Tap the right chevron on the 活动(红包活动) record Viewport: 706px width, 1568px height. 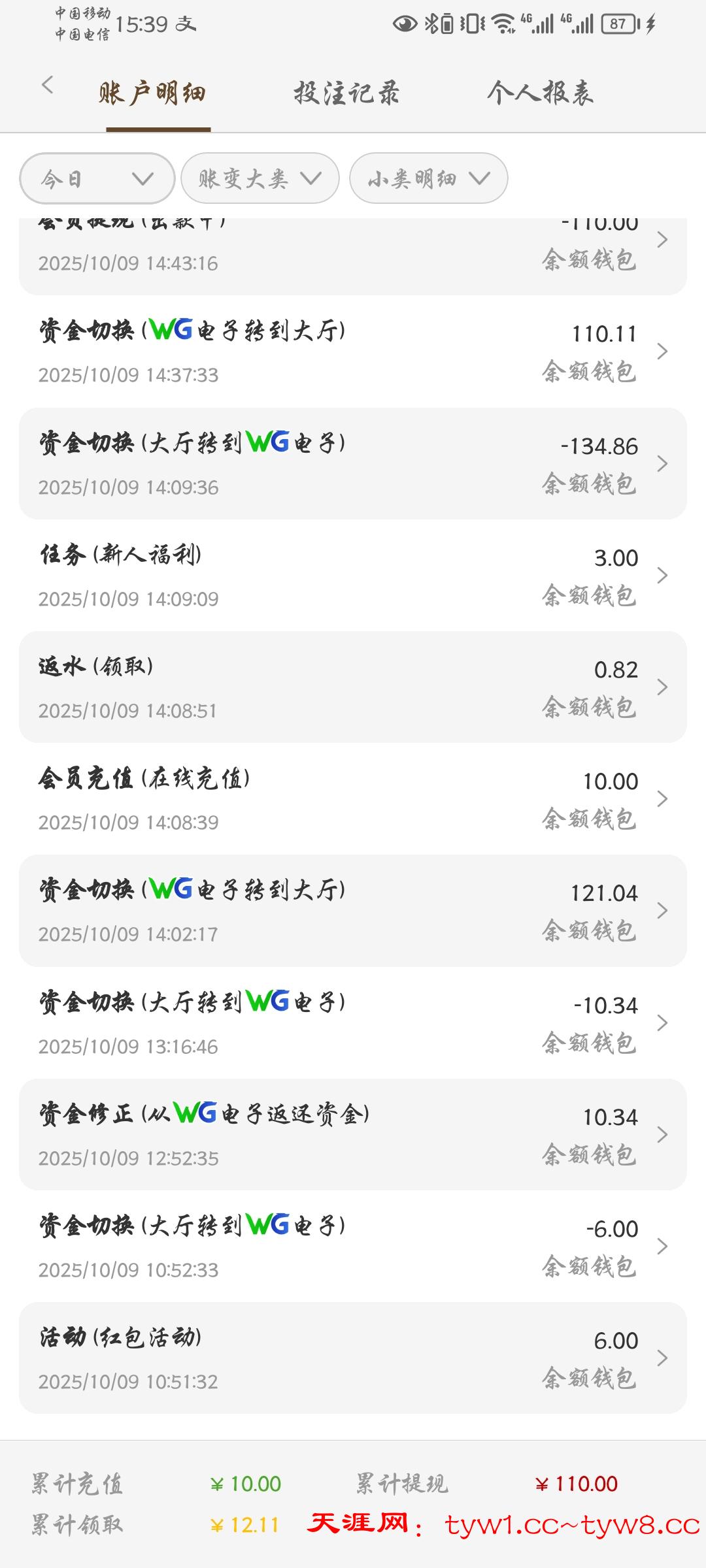(662, 1354)
